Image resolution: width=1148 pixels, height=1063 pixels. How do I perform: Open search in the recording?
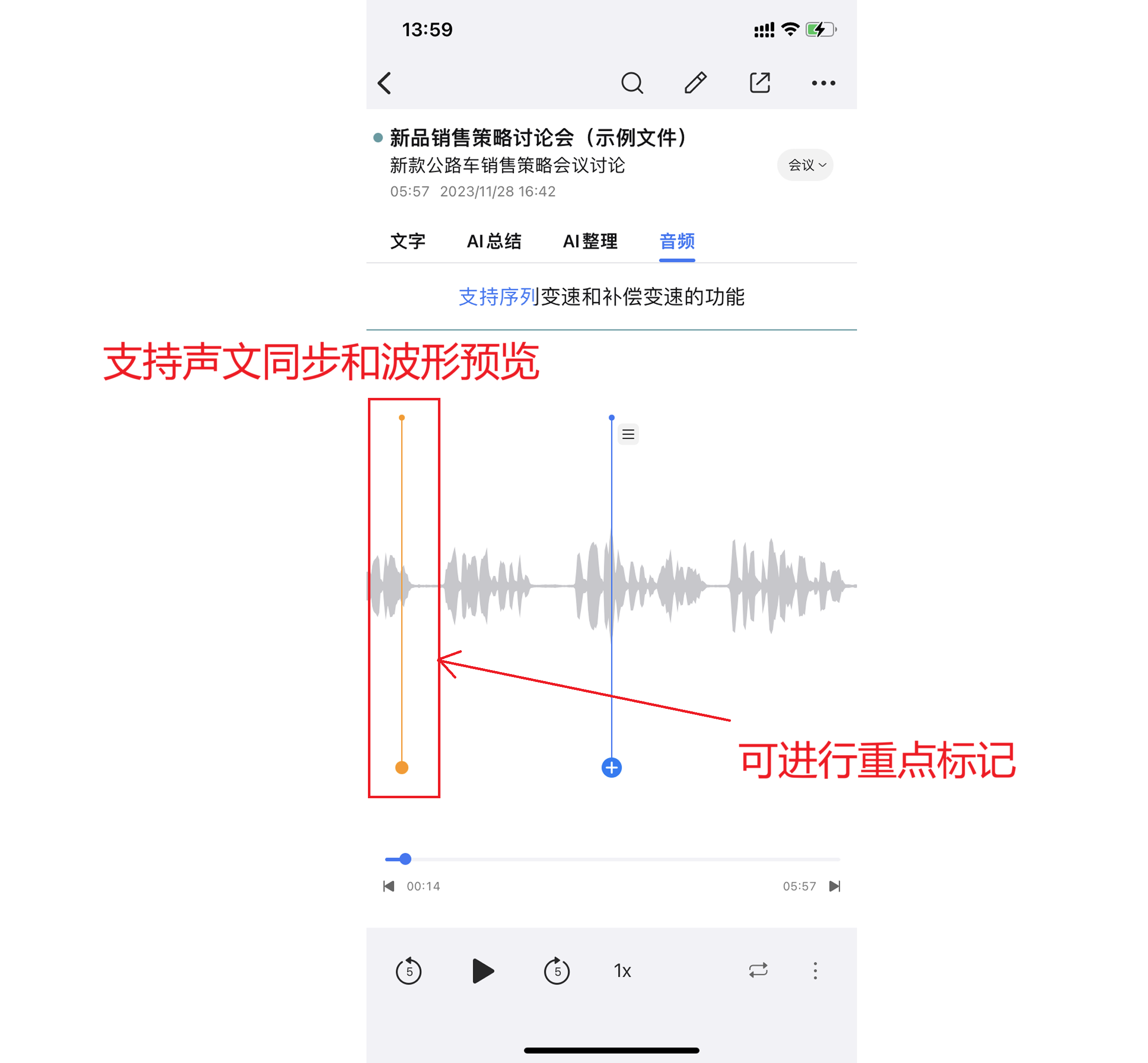[x=632, y=83]
